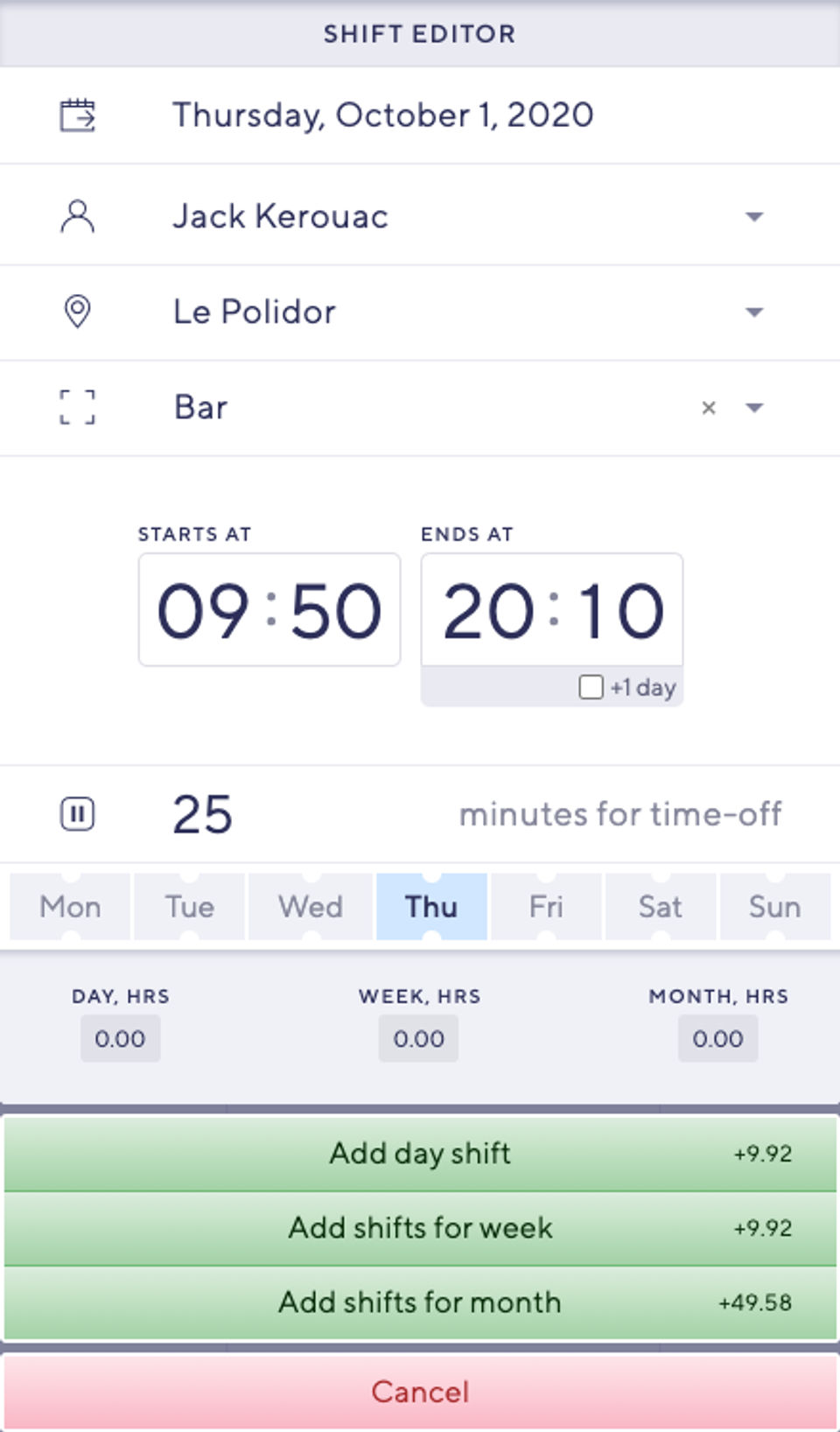Image resolution: width=840 pixels, height=1432 pixels.
Task: Expand the Jack Kerouac employee dropdown
Action: 753,216
